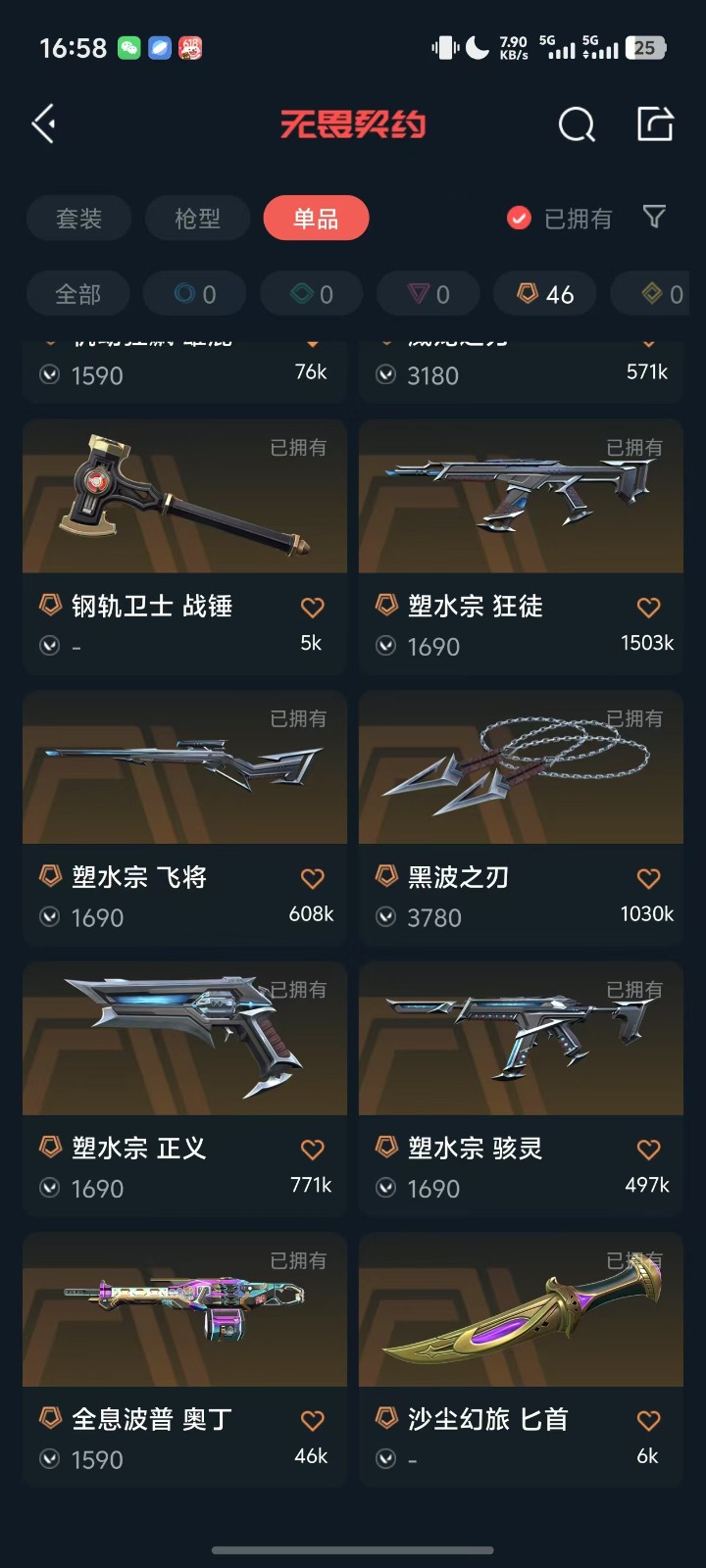
Task: Toggle the 已拥有 checkbox
Action: coord(519,219)
